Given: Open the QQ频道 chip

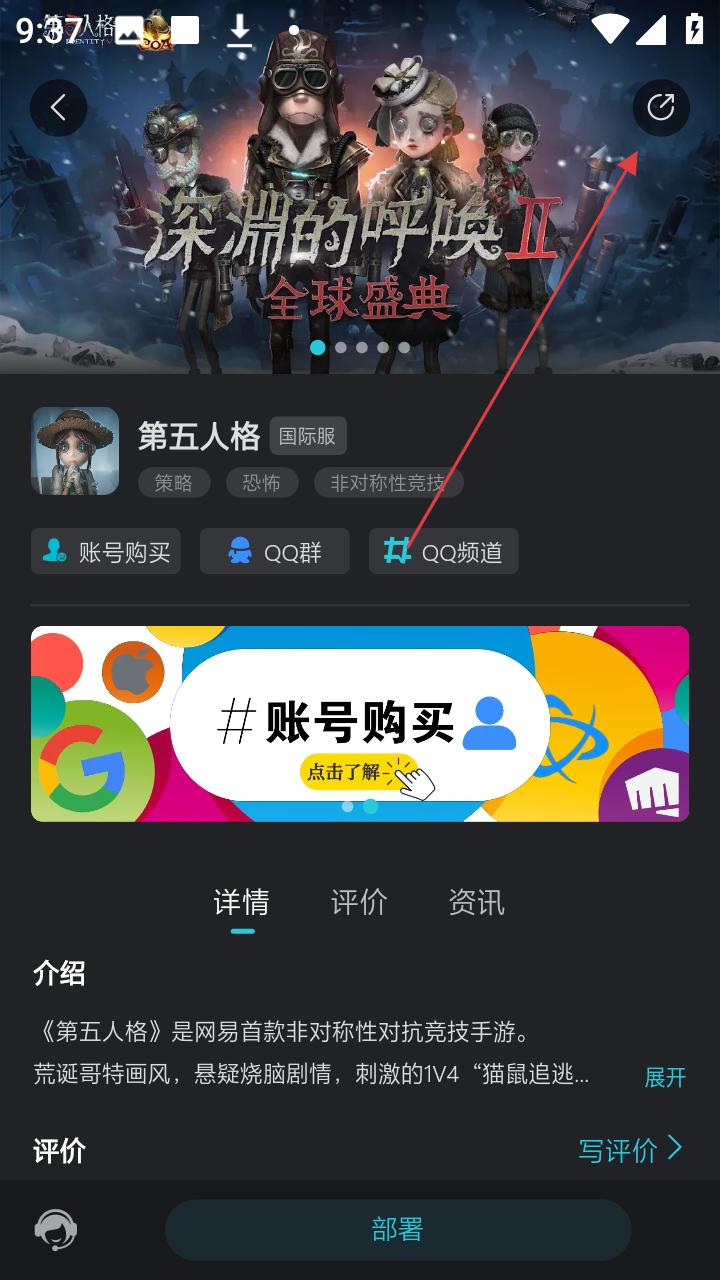Looking at the screenshot, I should pyautogui.click(x=444, y=551).
